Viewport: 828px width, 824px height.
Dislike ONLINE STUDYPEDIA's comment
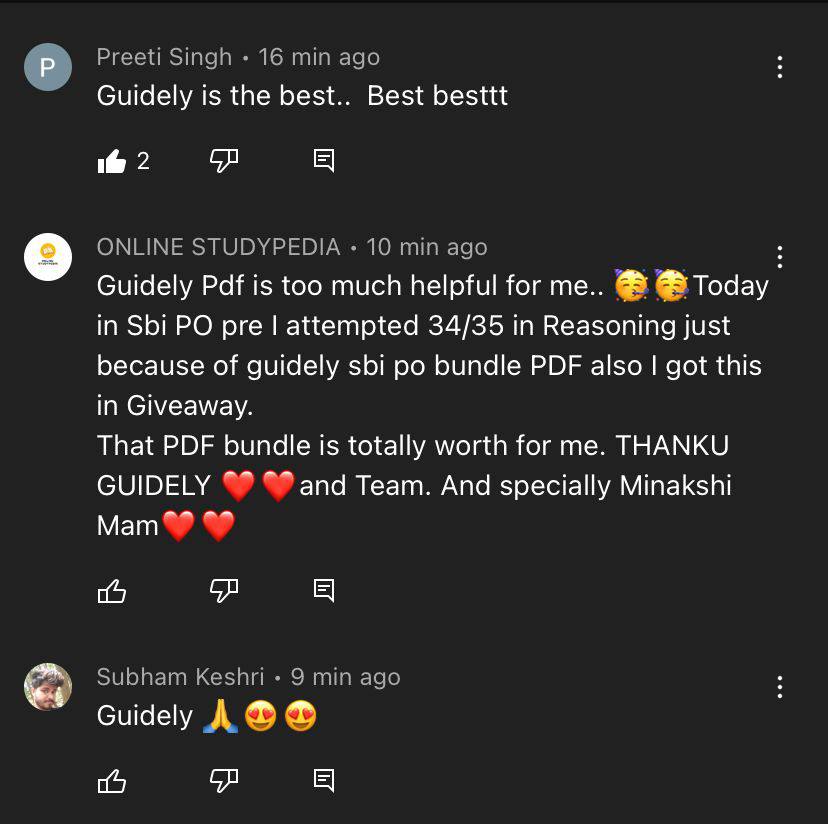point(224,590)
